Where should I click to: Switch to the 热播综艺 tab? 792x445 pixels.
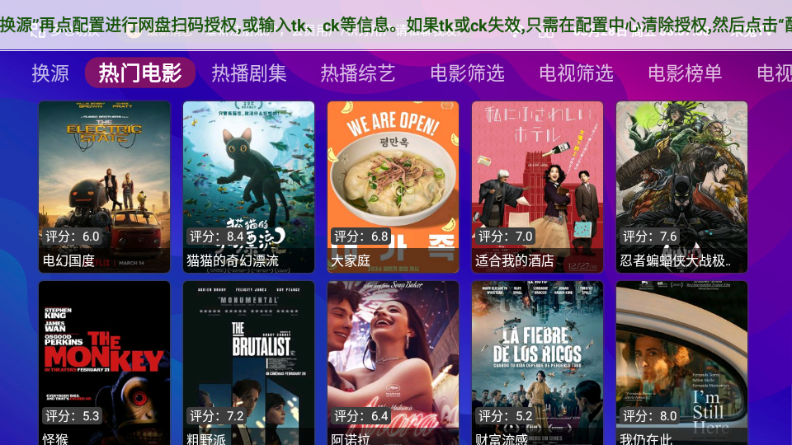pos(358,73)
